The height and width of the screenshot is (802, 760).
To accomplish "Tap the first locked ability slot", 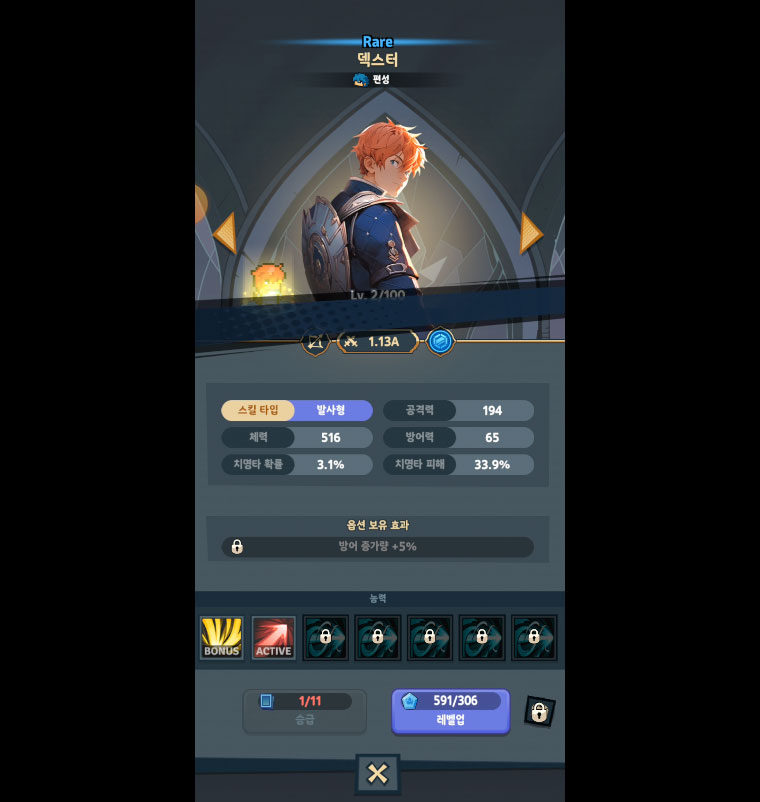I will pos(326,638).
